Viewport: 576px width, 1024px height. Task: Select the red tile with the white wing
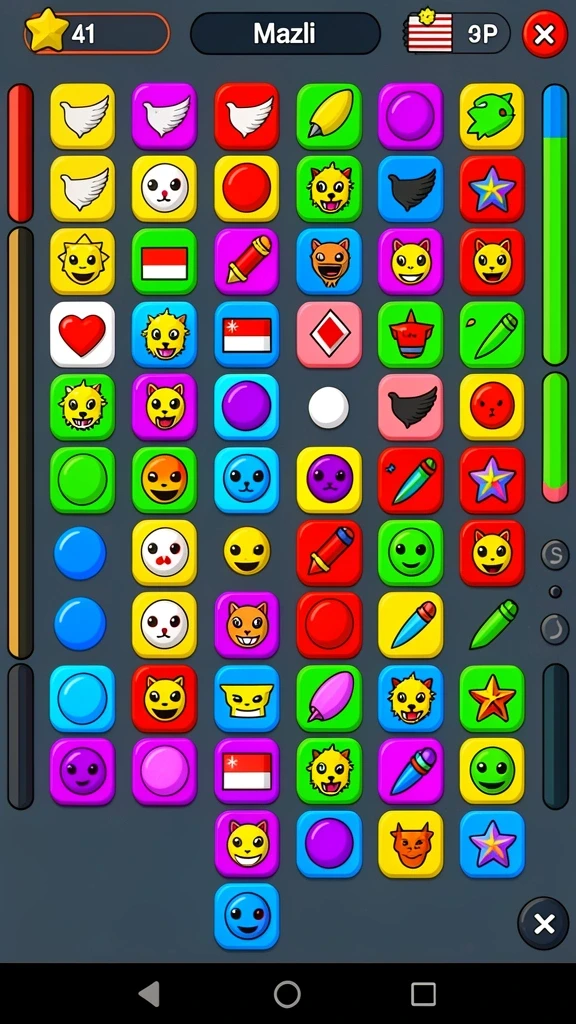click(x=247, y=116)
